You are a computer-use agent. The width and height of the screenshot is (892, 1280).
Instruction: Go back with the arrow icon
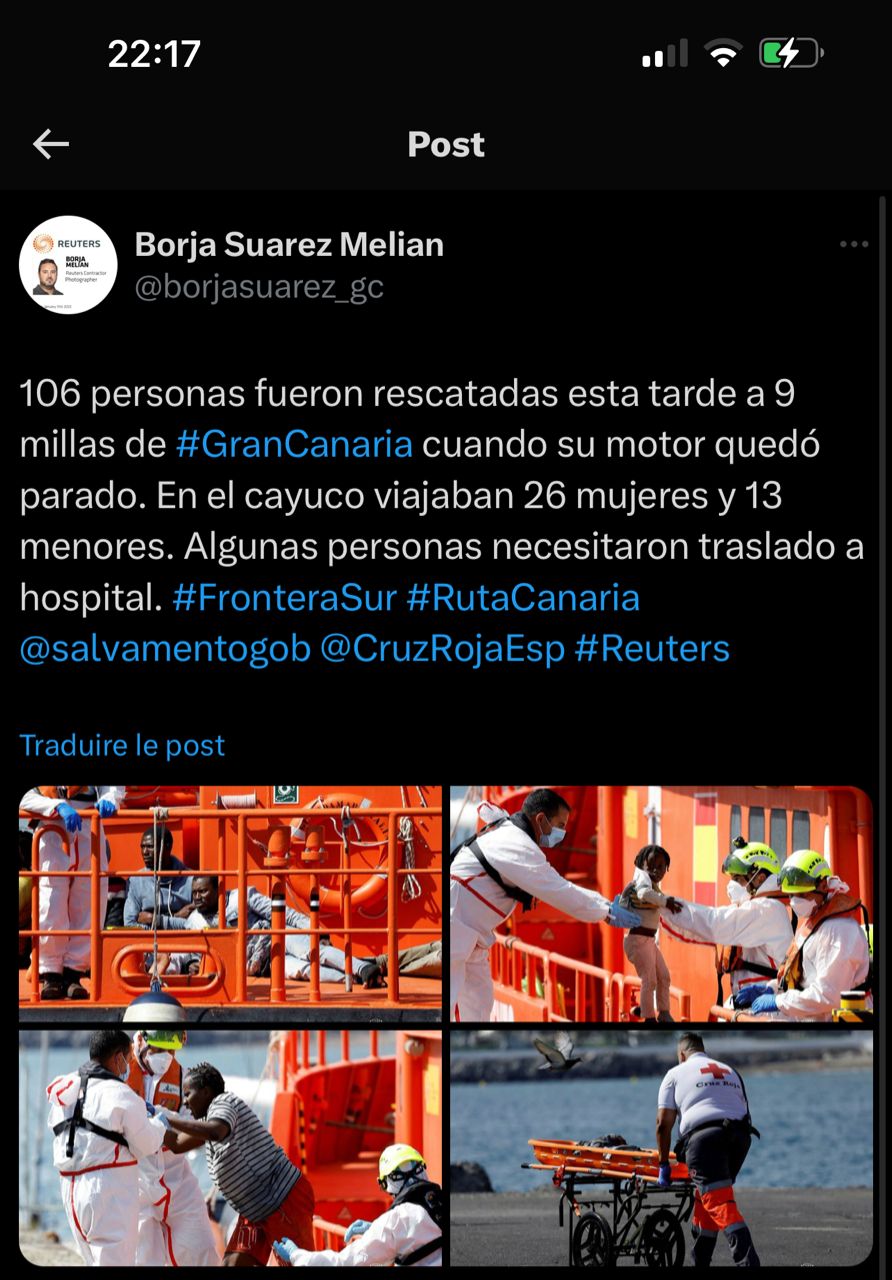(x=51, y=145)
